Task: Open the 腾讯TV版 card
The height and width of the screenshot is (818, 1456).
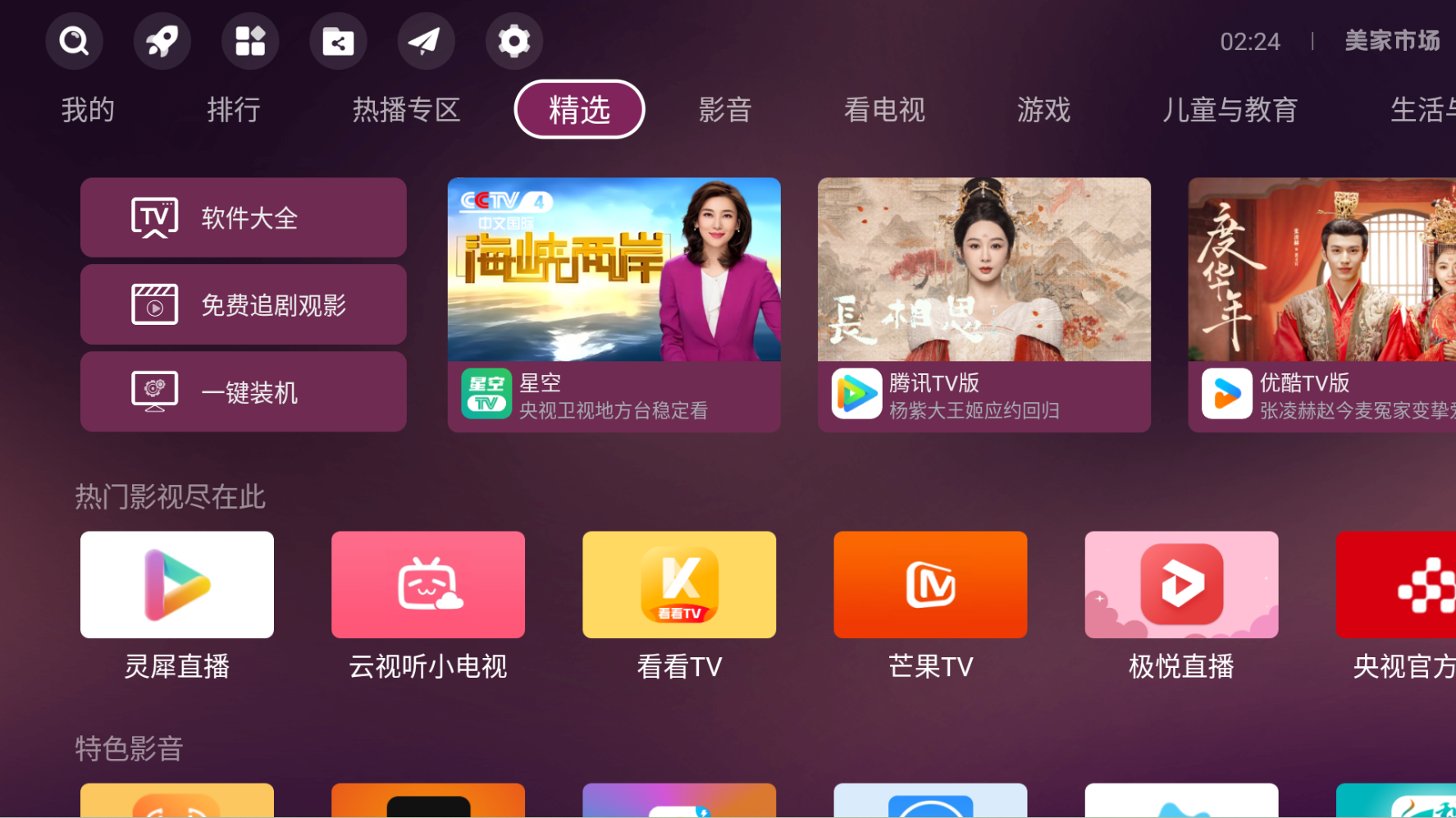Action: tap(984, 304)
